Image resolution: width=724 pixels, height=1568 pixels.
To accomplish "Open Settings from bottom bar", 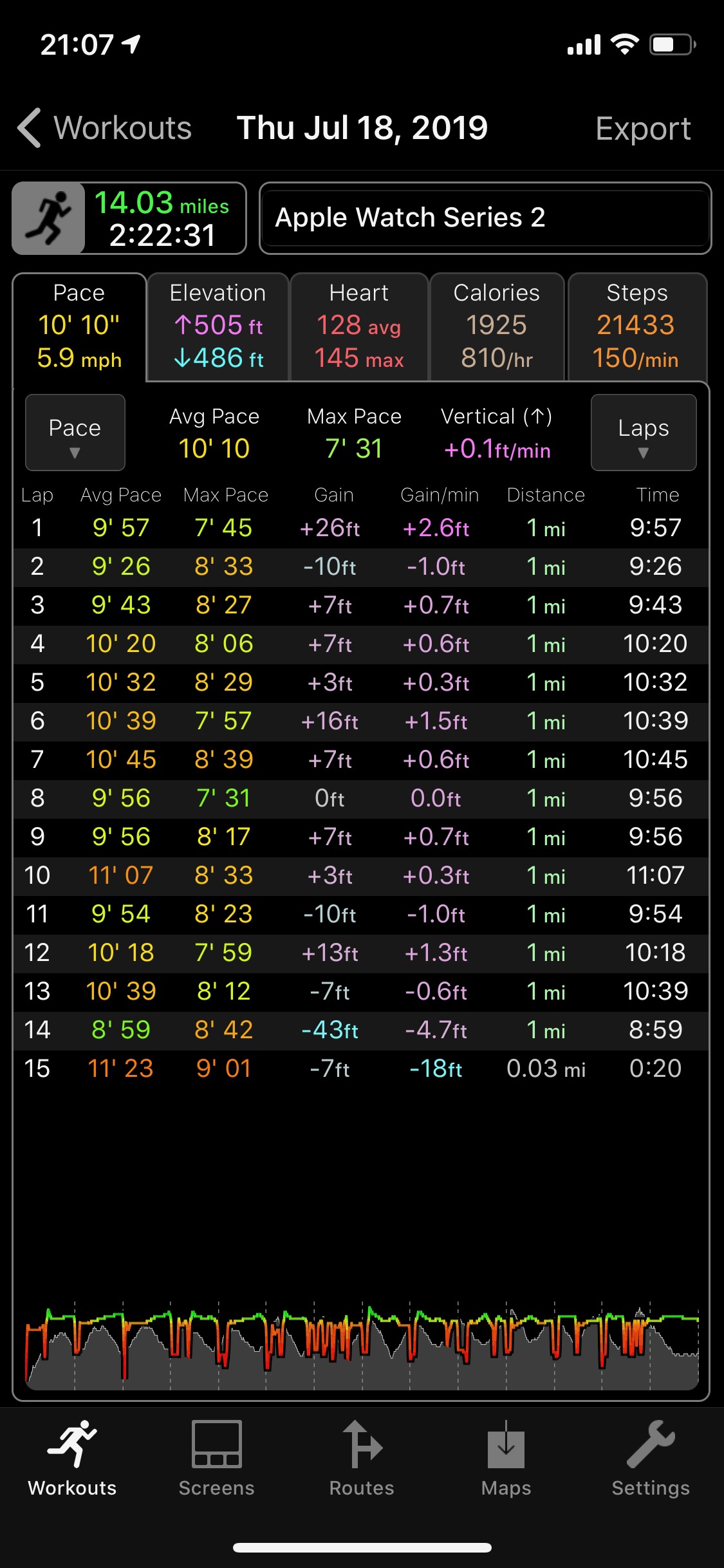I will point(651,1459).
